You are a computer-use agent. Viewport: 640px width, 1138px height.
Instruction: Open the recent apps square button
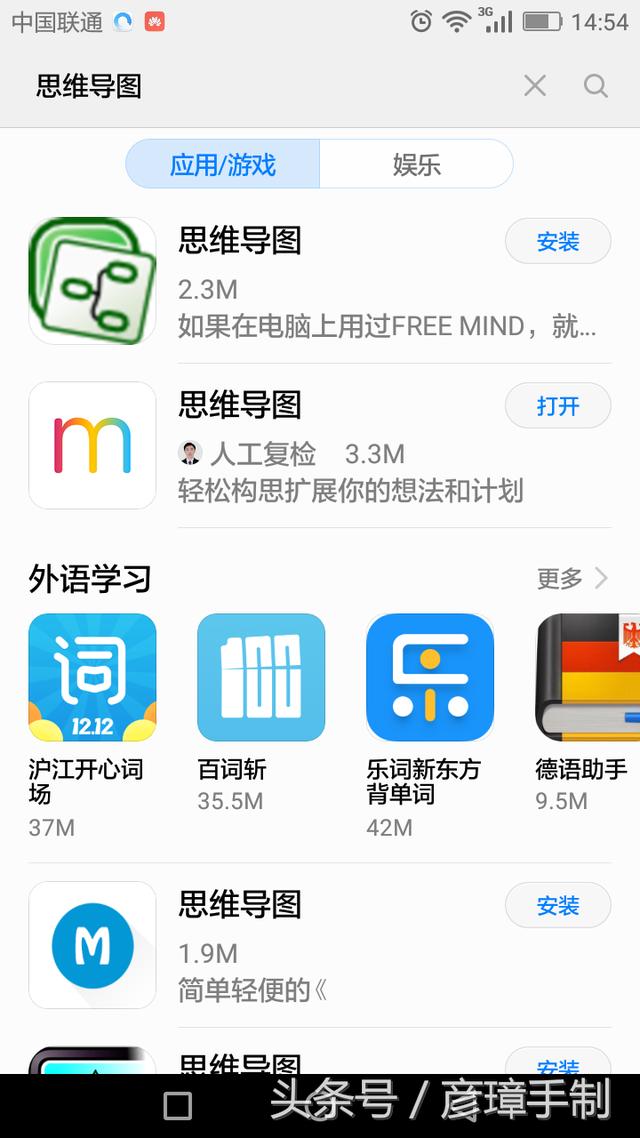[178, 1106]
